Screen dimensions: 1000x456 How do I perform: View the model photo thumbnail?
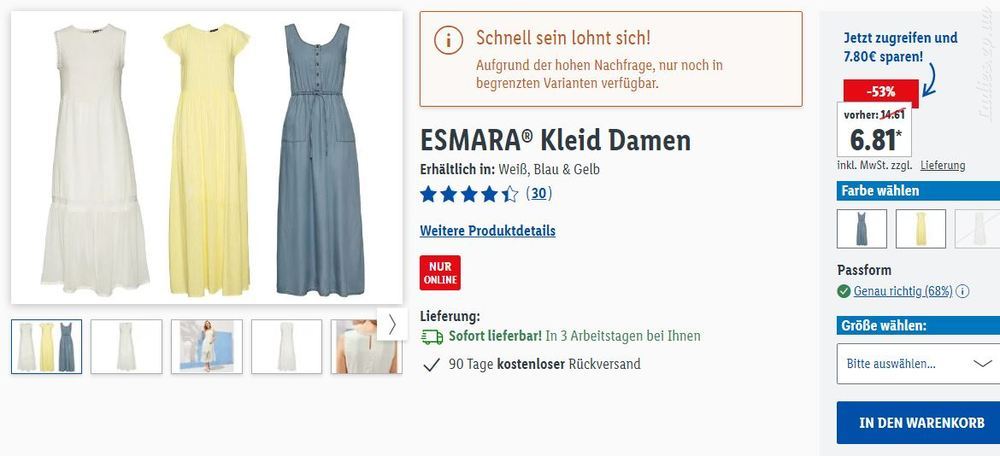206,347
